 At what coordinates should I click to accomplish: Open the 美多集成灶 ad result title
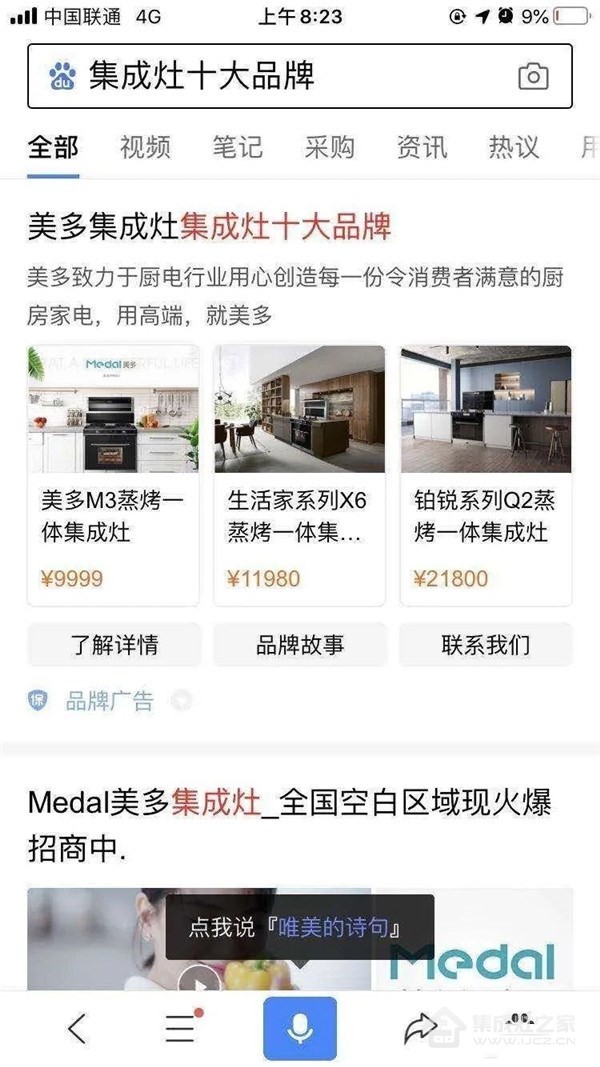click(x=210, y=227)
